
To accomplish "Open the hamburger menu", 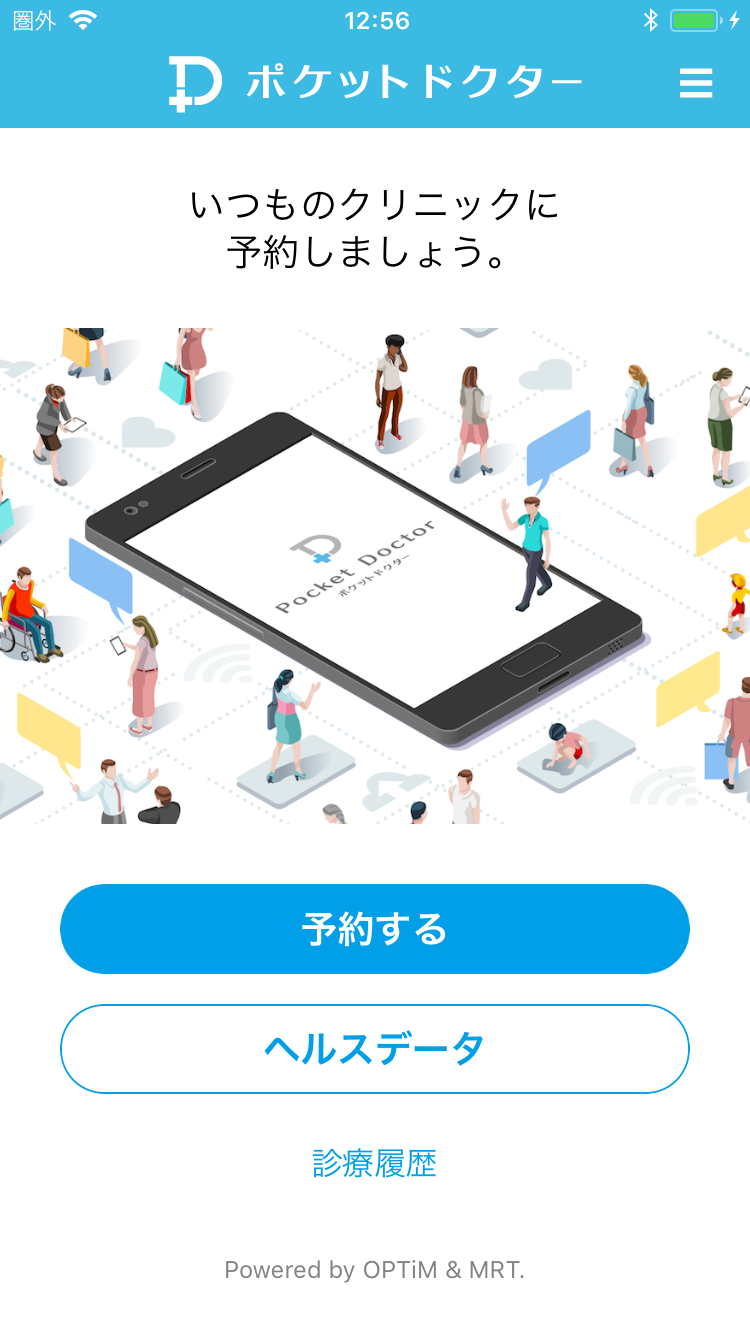I will tap(695, 83).
